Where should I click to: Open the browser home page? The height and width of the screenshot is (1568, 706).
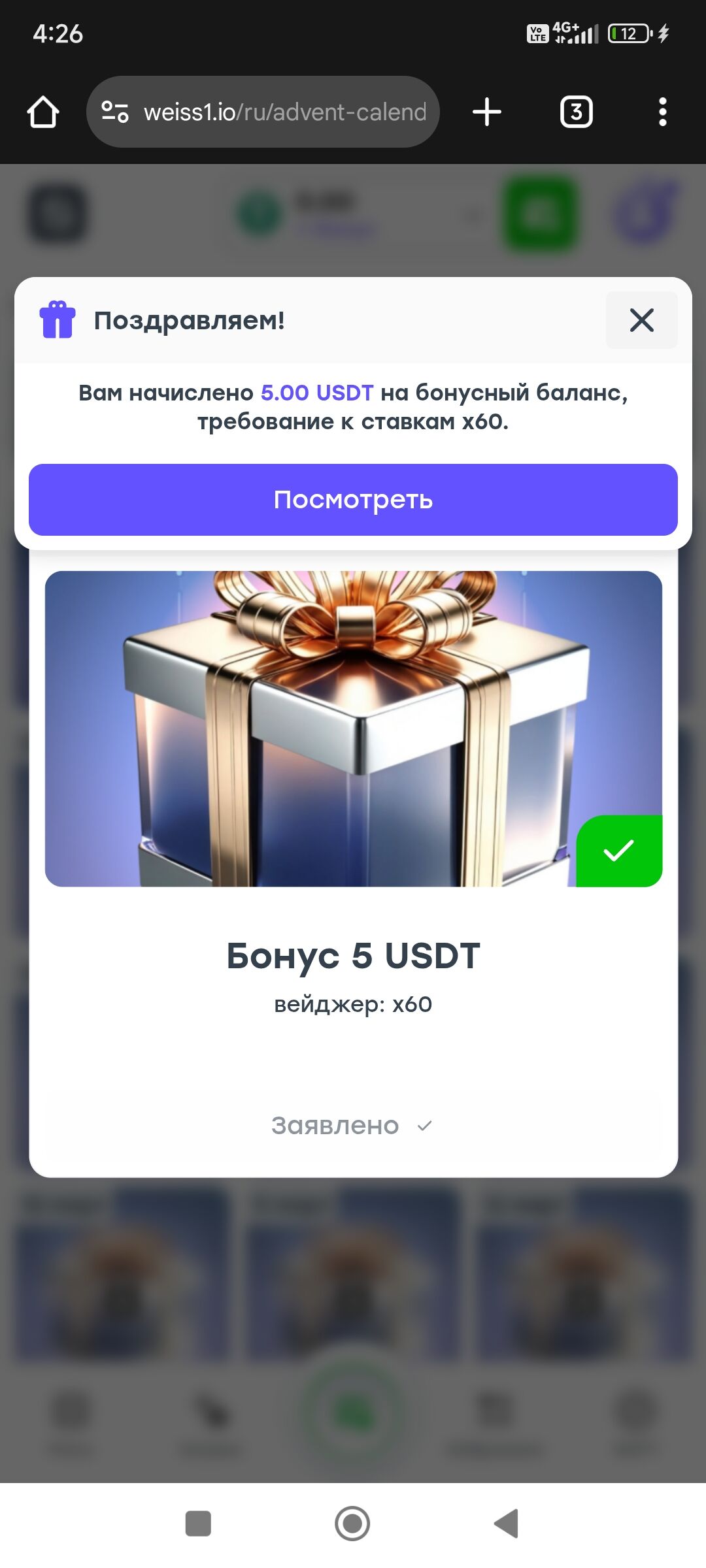[x=43, y=112]
